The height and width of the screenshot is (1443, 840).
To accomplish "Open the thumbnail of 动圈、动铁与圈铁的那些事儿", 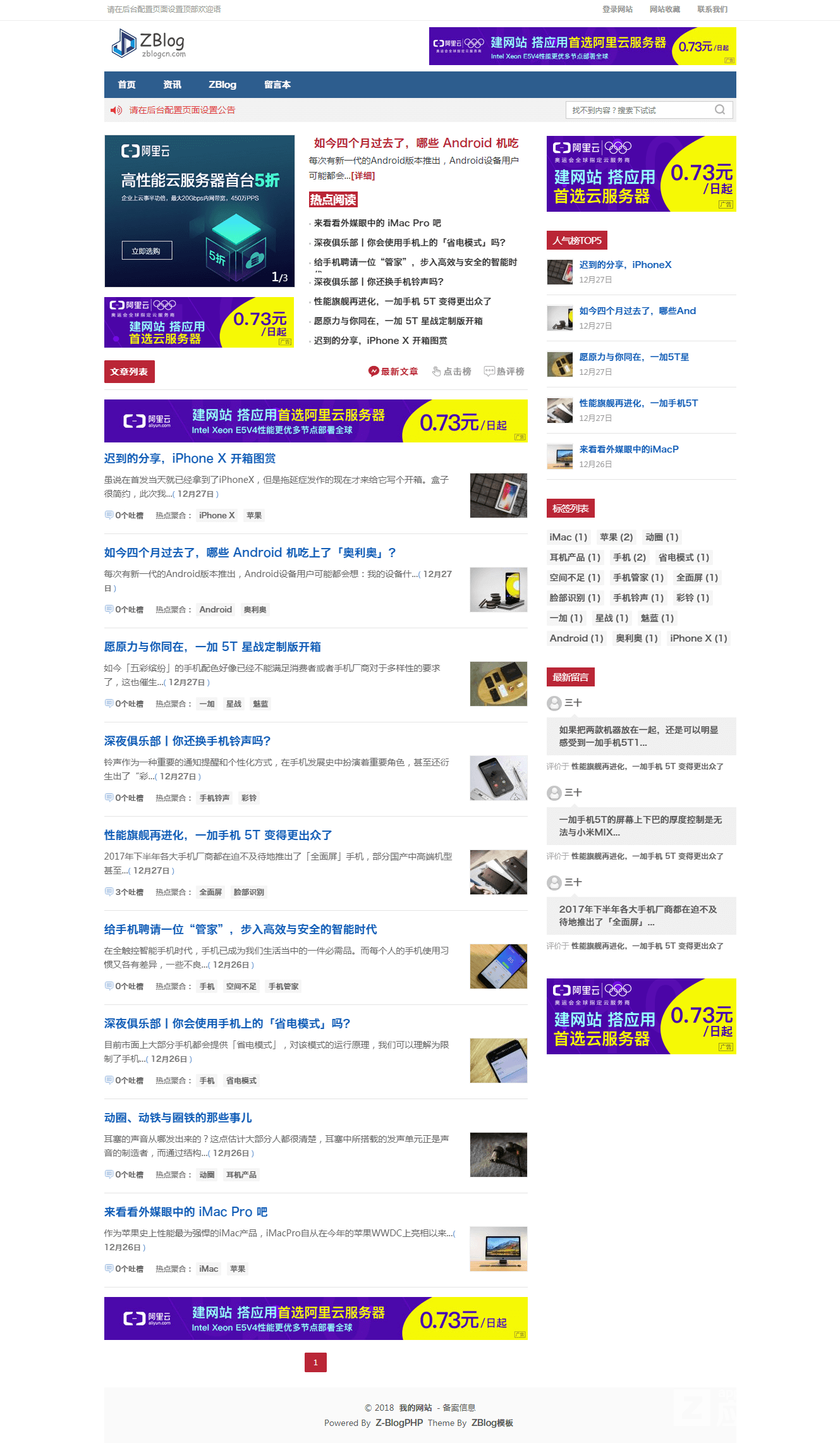I will (498, 1154).
